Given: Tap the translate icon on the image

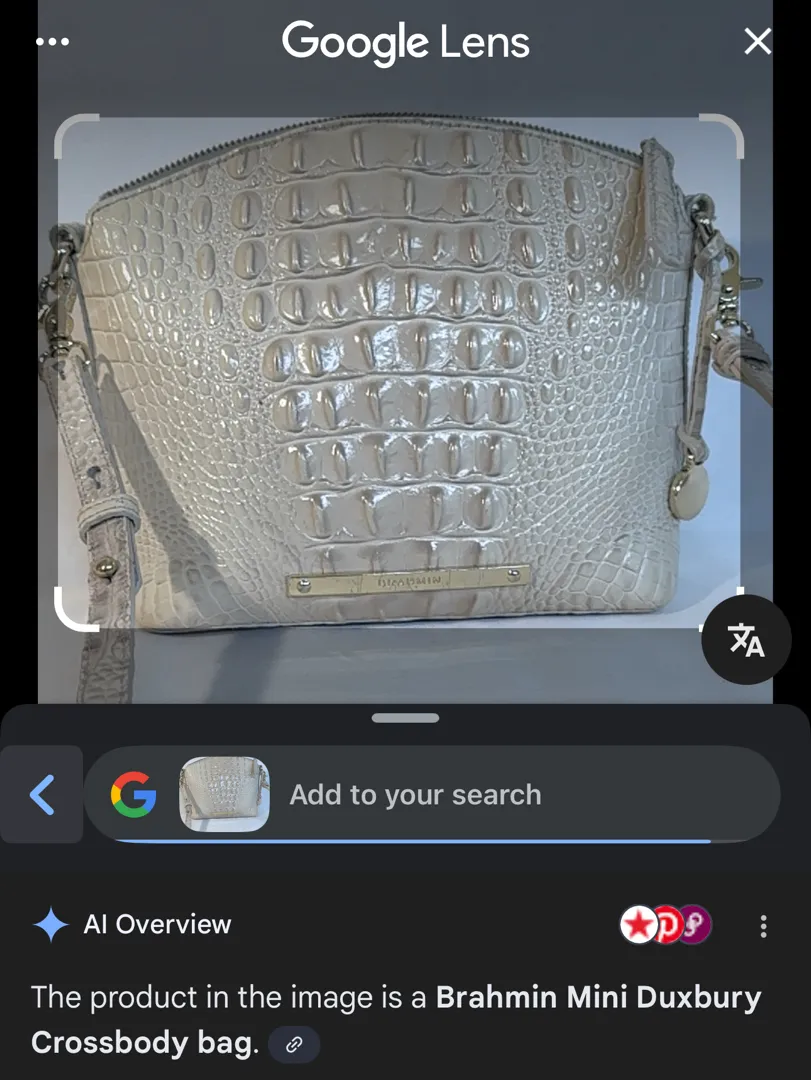Looking at the screenshot, I should tap(746, 639).
